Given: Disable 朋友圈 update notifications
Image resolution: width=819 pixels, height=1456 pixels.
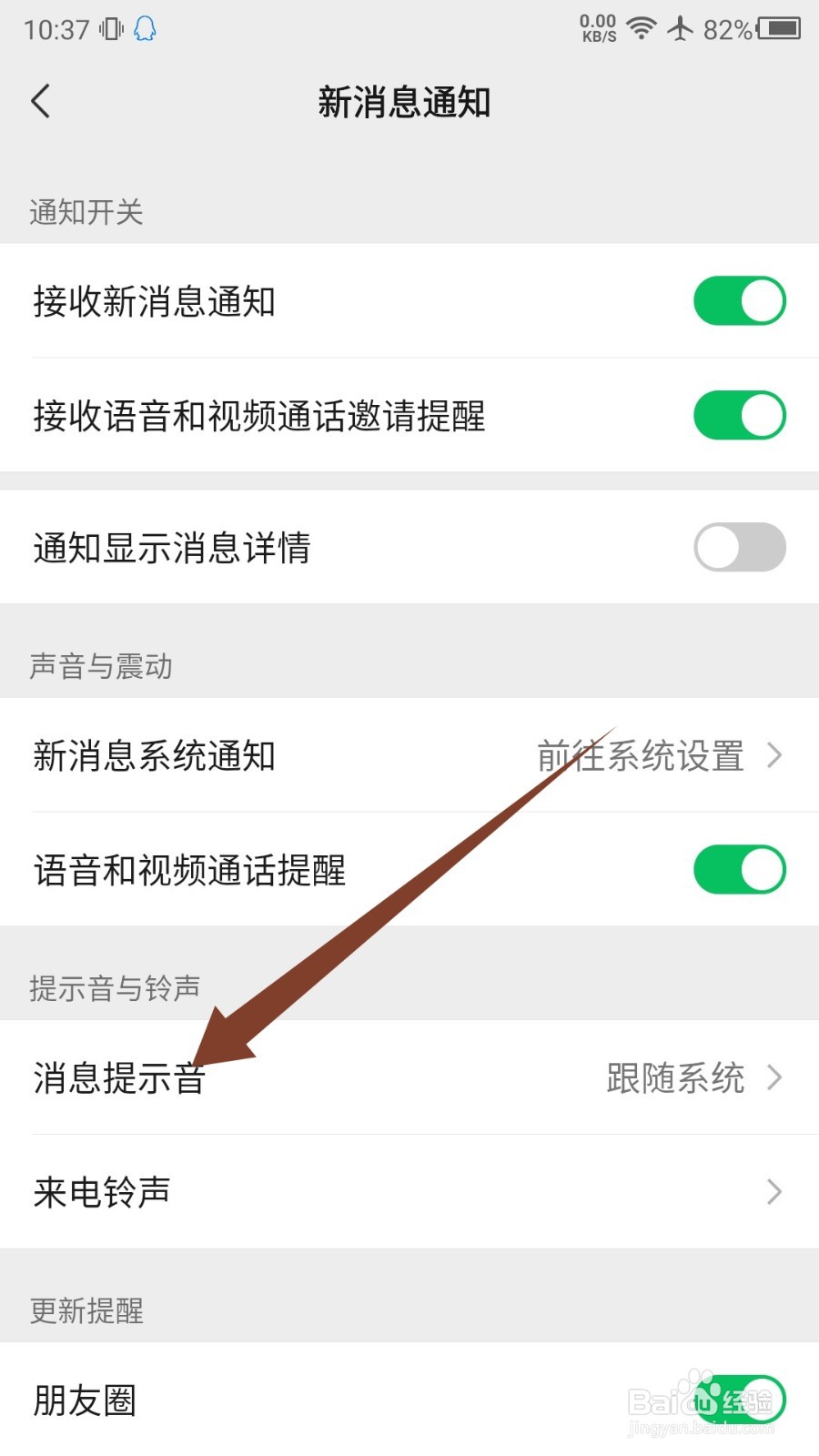Looking at the screenshot, I should [x=739, y=1402].
